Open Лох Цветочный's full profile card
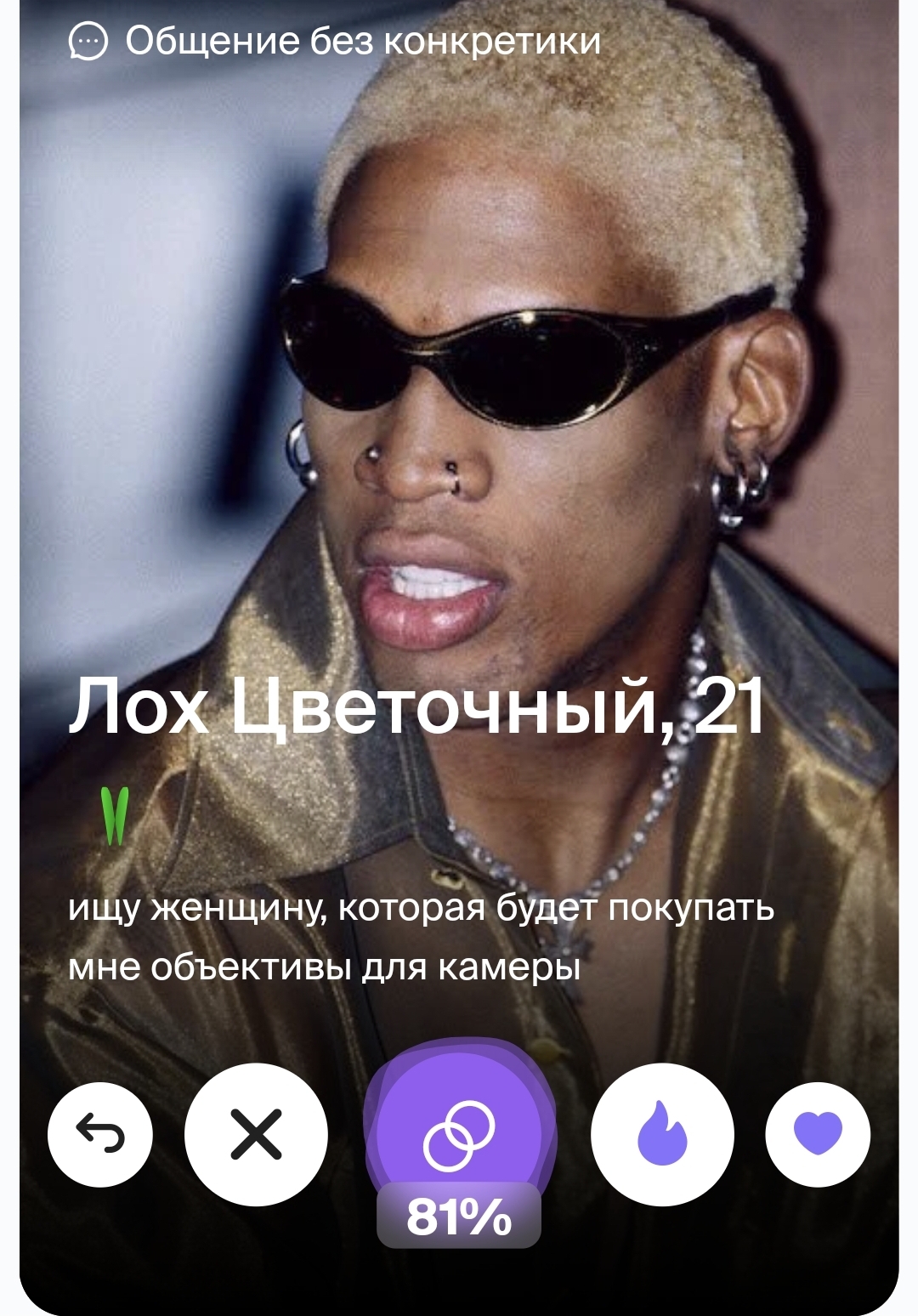Screen dimensions: 918x1316 click(x=416, y=706)
